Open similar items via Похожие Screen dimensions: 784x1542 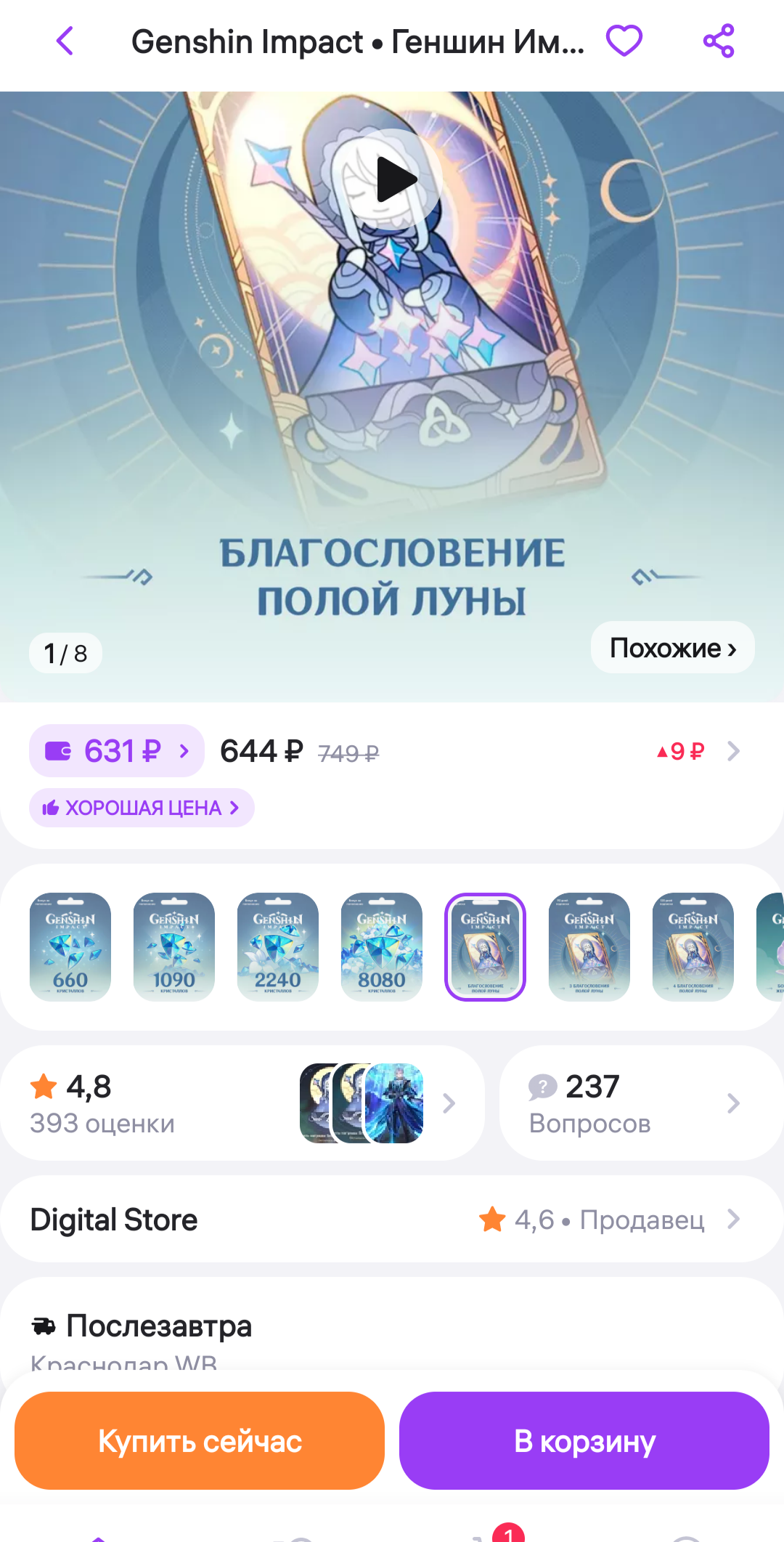point(672,647)
